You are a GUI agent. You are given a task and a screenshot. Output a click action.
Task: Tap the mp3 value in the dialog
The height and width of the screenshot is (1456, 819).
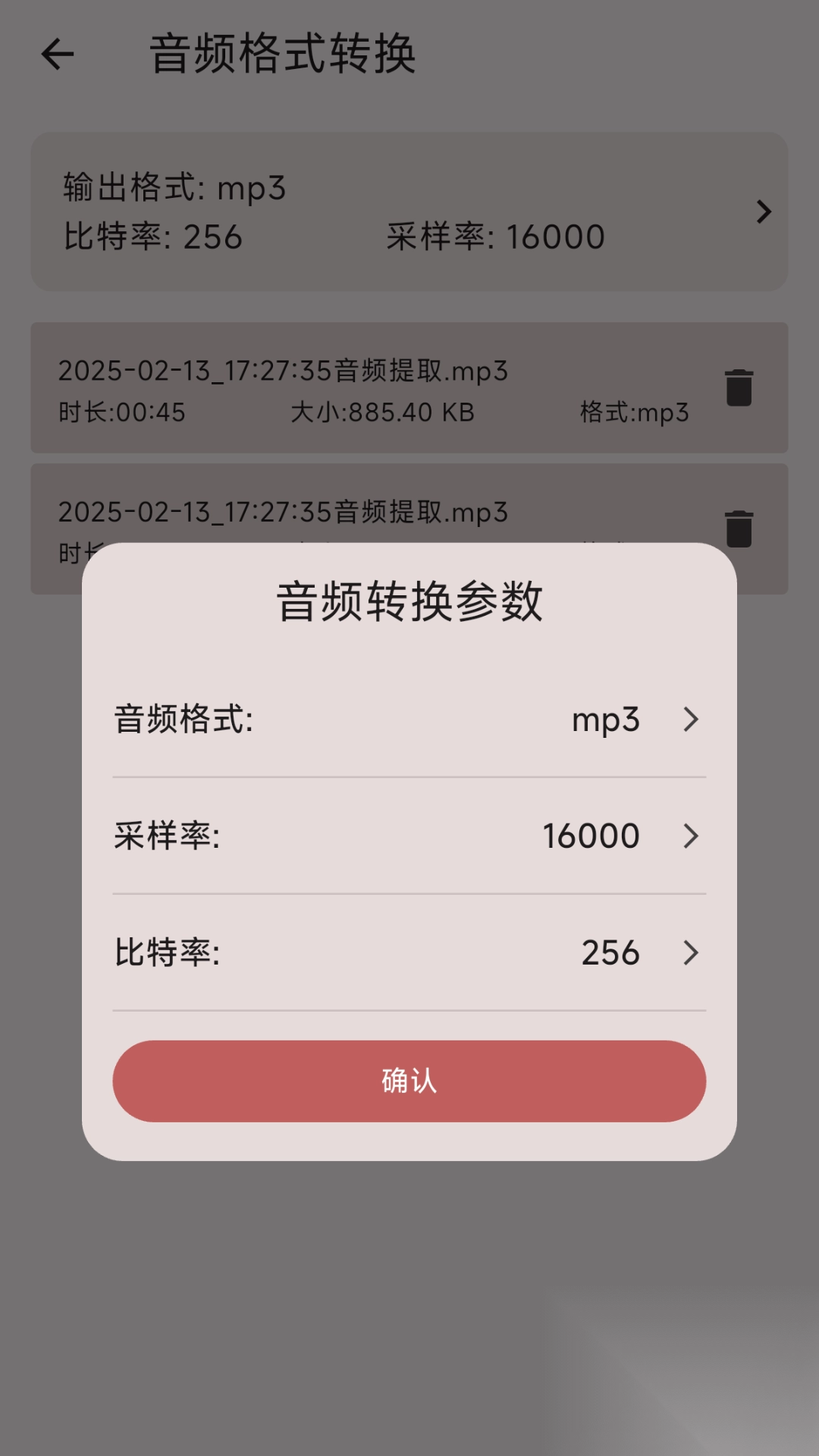[605, 720]
